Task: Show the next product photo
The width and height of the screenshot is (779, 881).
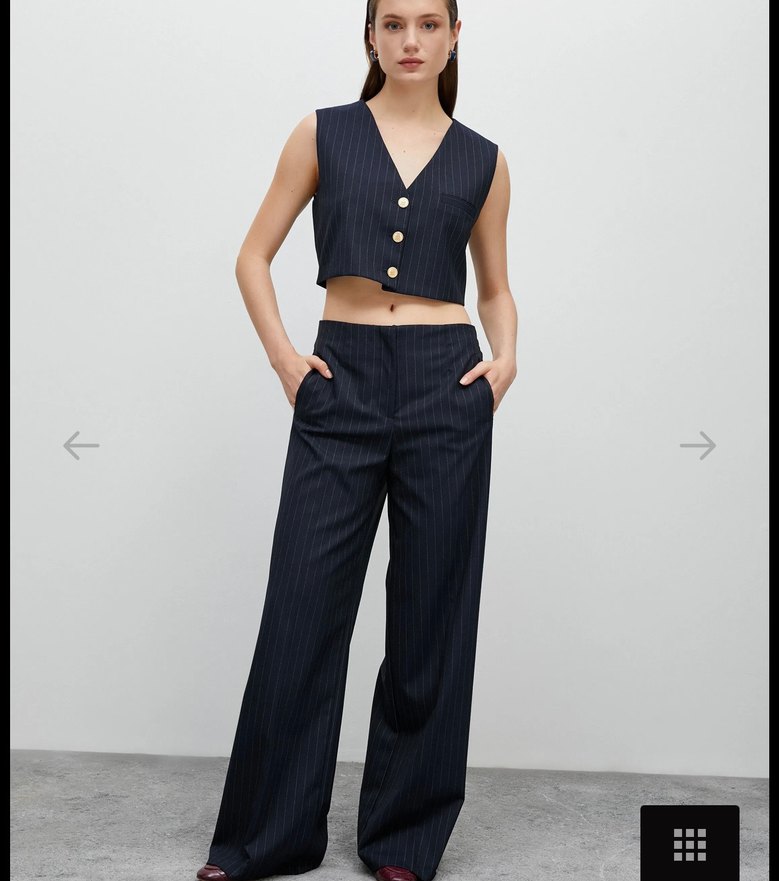Action: [x=698, y=445]
